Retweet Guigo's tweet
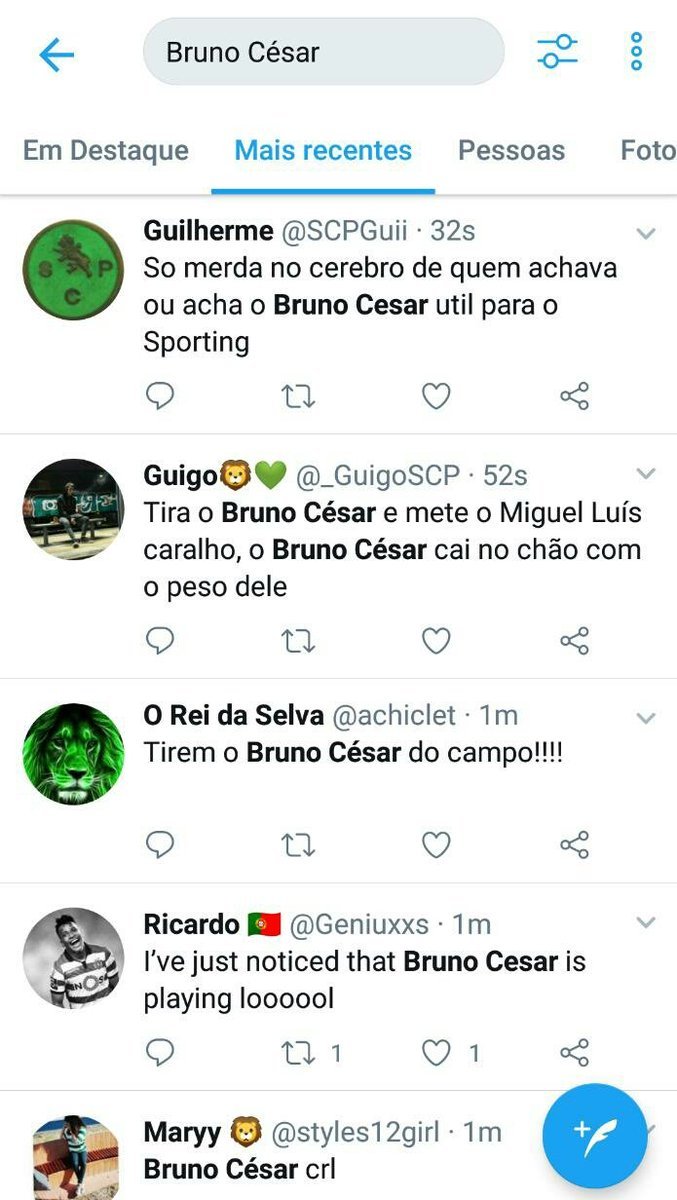Screen dimensions: 677x1200 click(x=297, y=641)
